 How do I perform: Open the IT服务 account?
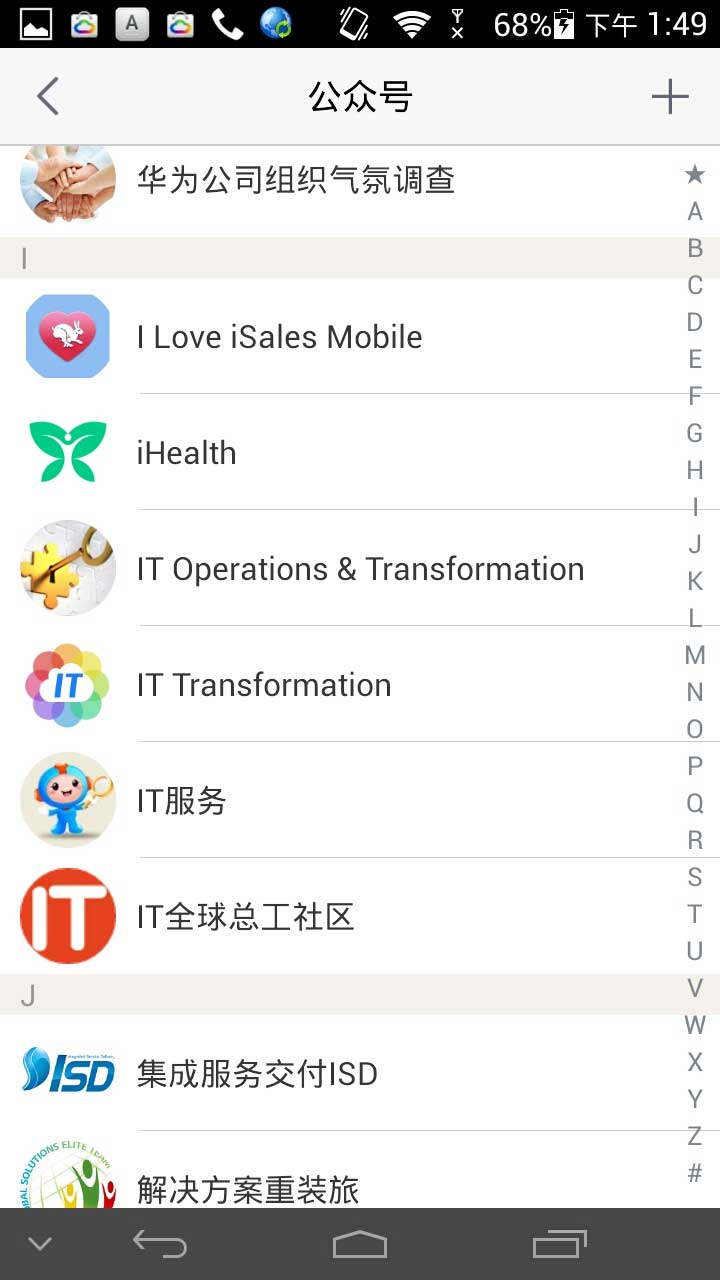click(x=182, y=801)
